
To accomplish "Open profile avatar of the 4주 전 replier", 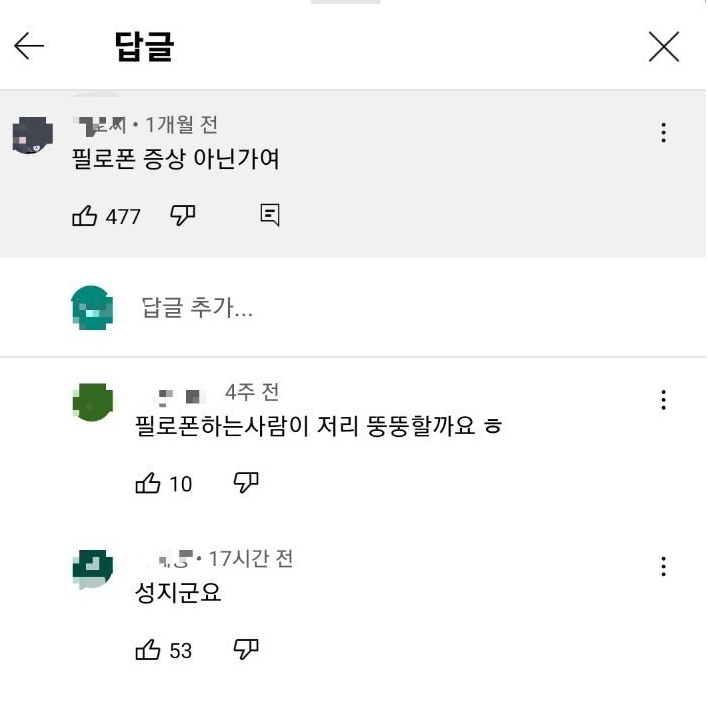I will click(x=93, y=403).
